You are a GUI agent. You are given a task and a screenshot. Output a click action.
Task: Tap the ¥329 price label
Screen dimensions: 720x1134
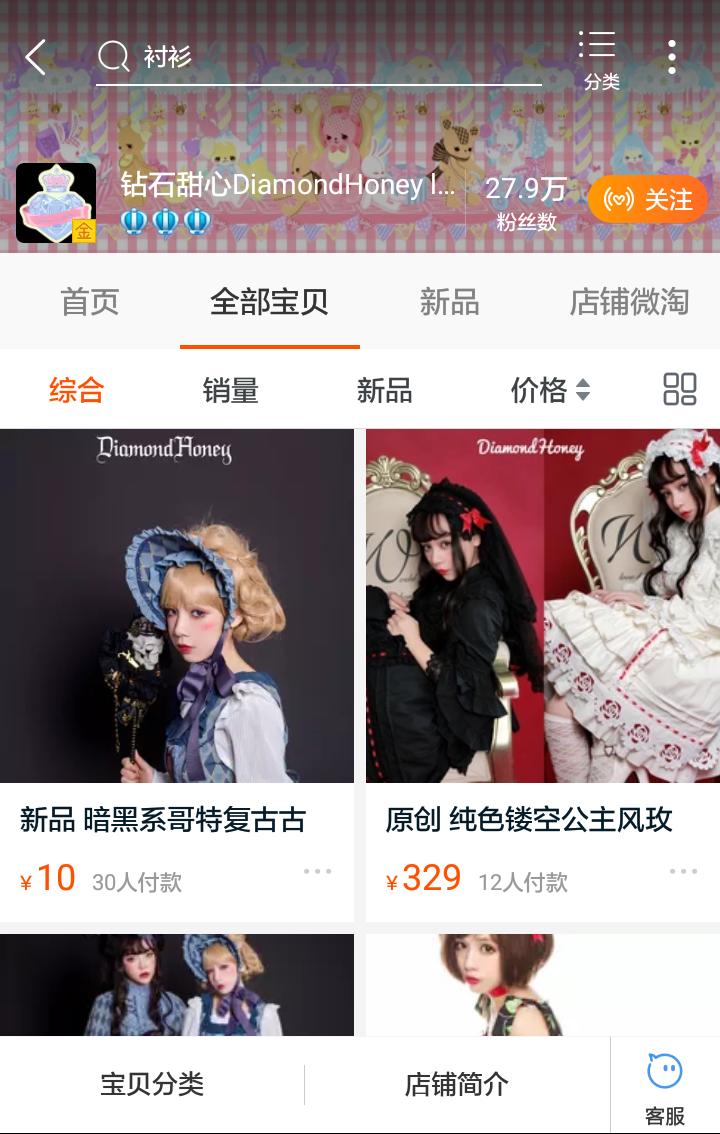click(423, 877)
